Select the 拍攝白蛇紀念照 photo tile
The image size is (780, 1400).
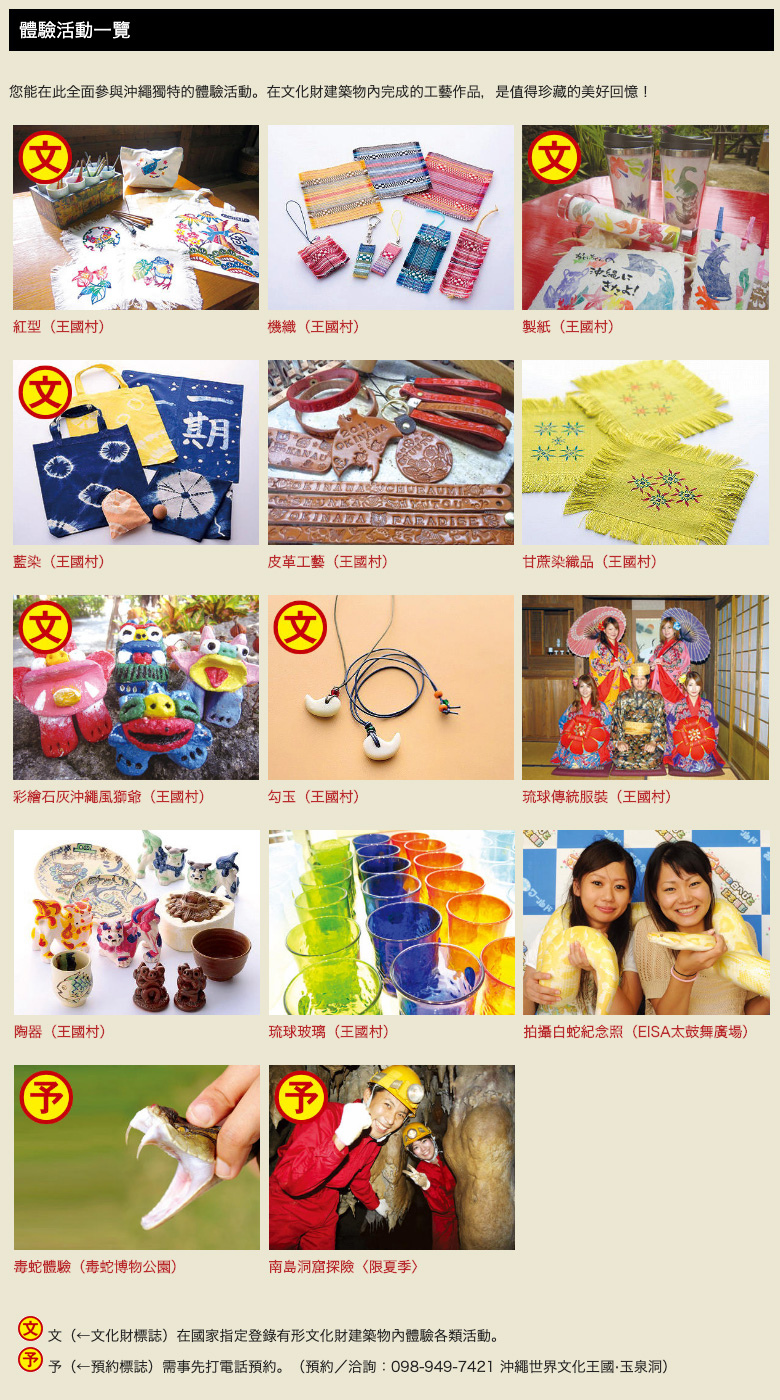645,923
